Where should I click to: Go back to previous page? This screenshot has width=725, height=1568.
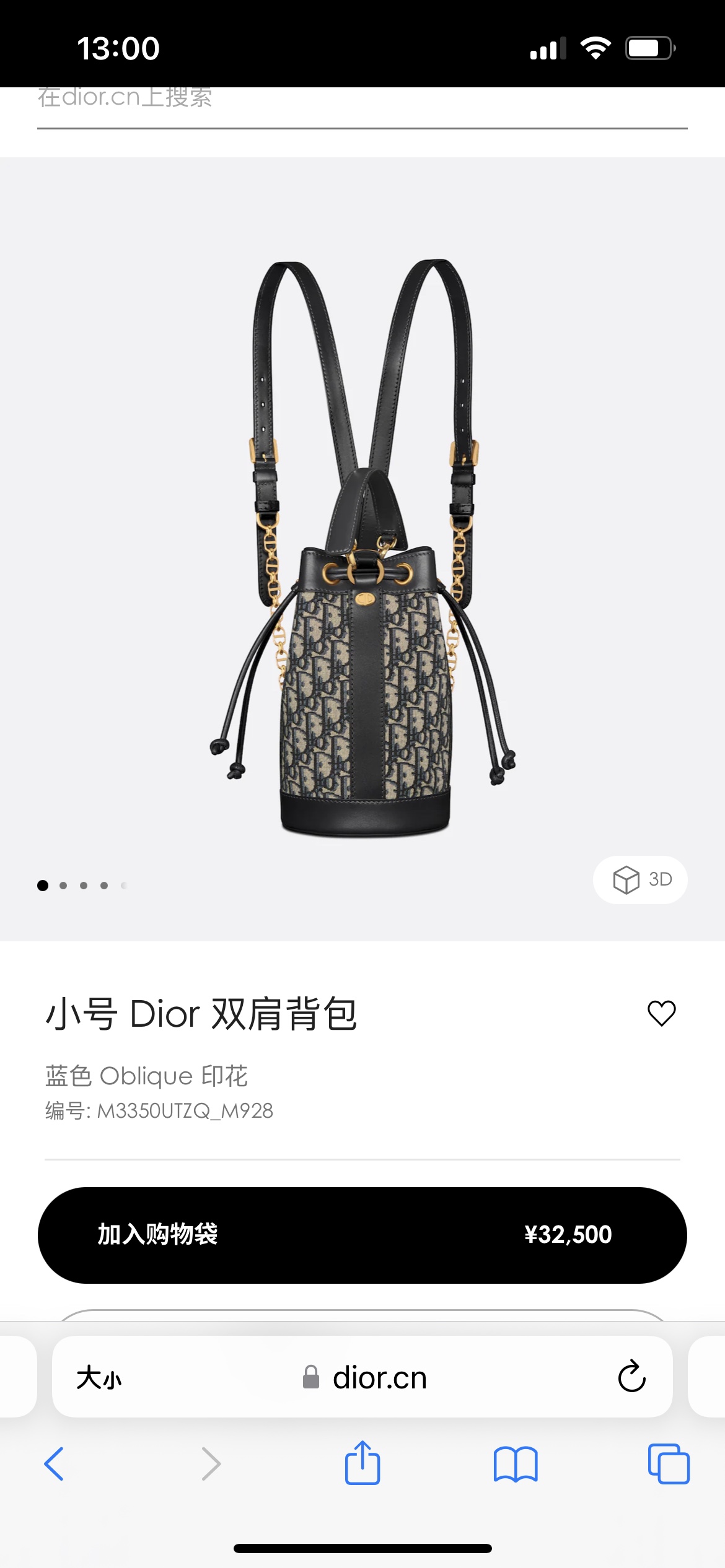click(x=55, y=1464)
